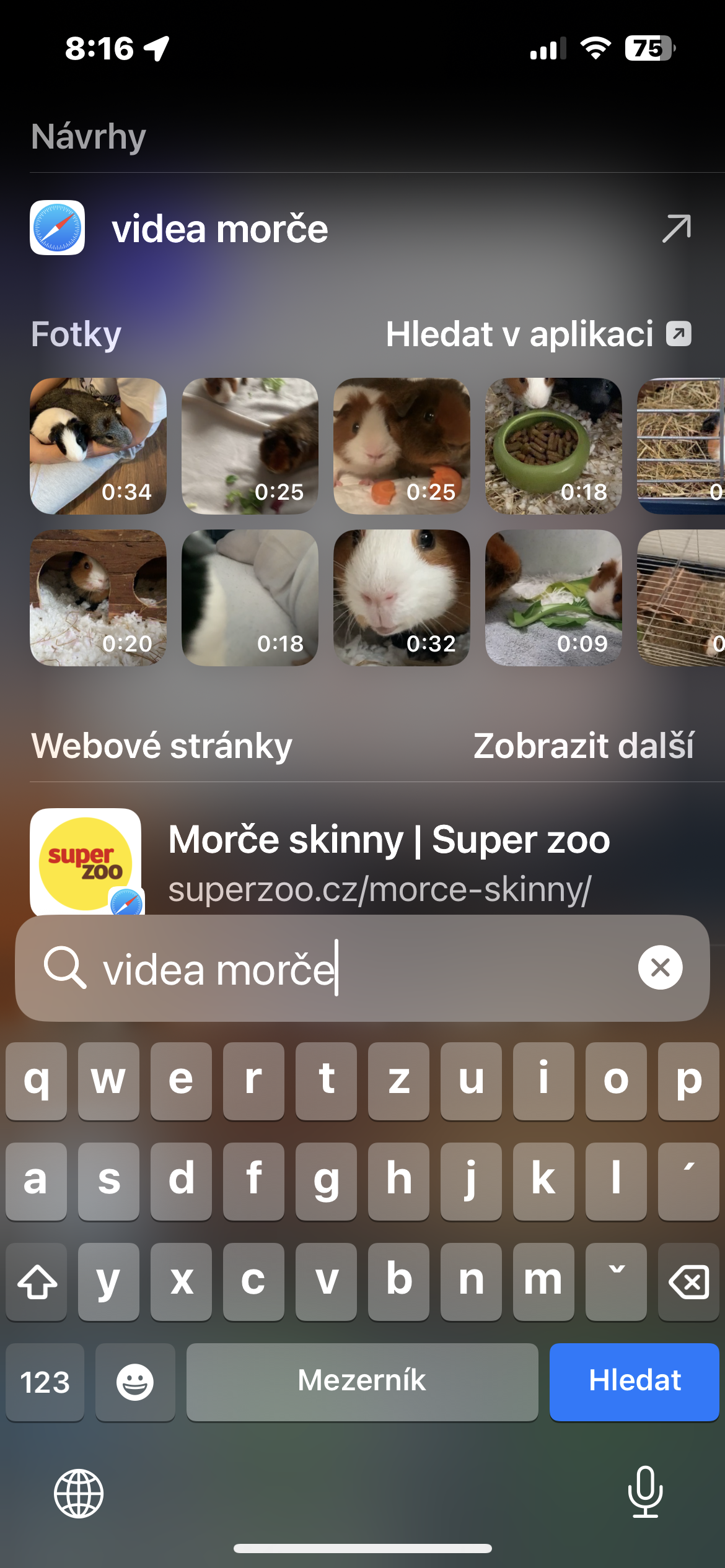
Task: Open the 0:20 video thumbnail
Action: click(98, 598)
